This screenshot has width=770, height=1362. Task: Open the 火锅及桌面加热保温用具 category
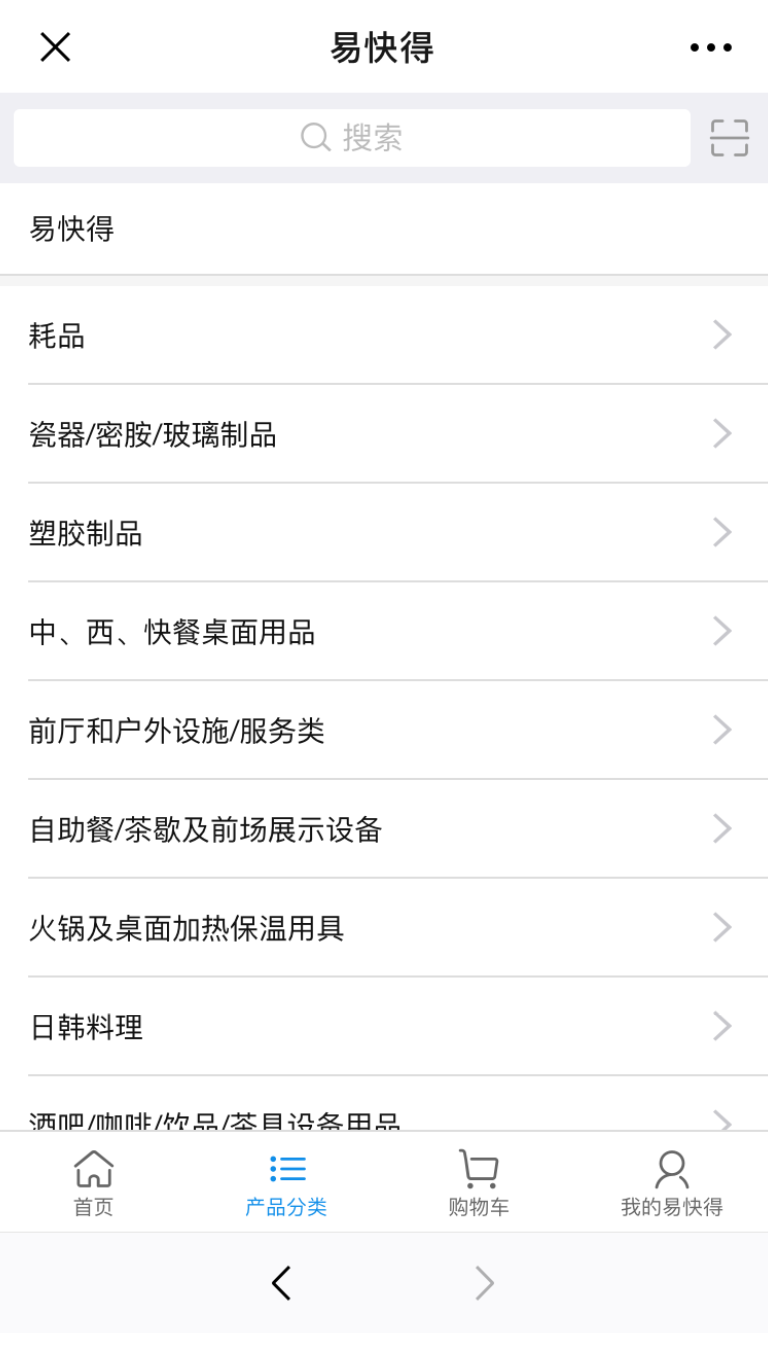tap(385, 927)
